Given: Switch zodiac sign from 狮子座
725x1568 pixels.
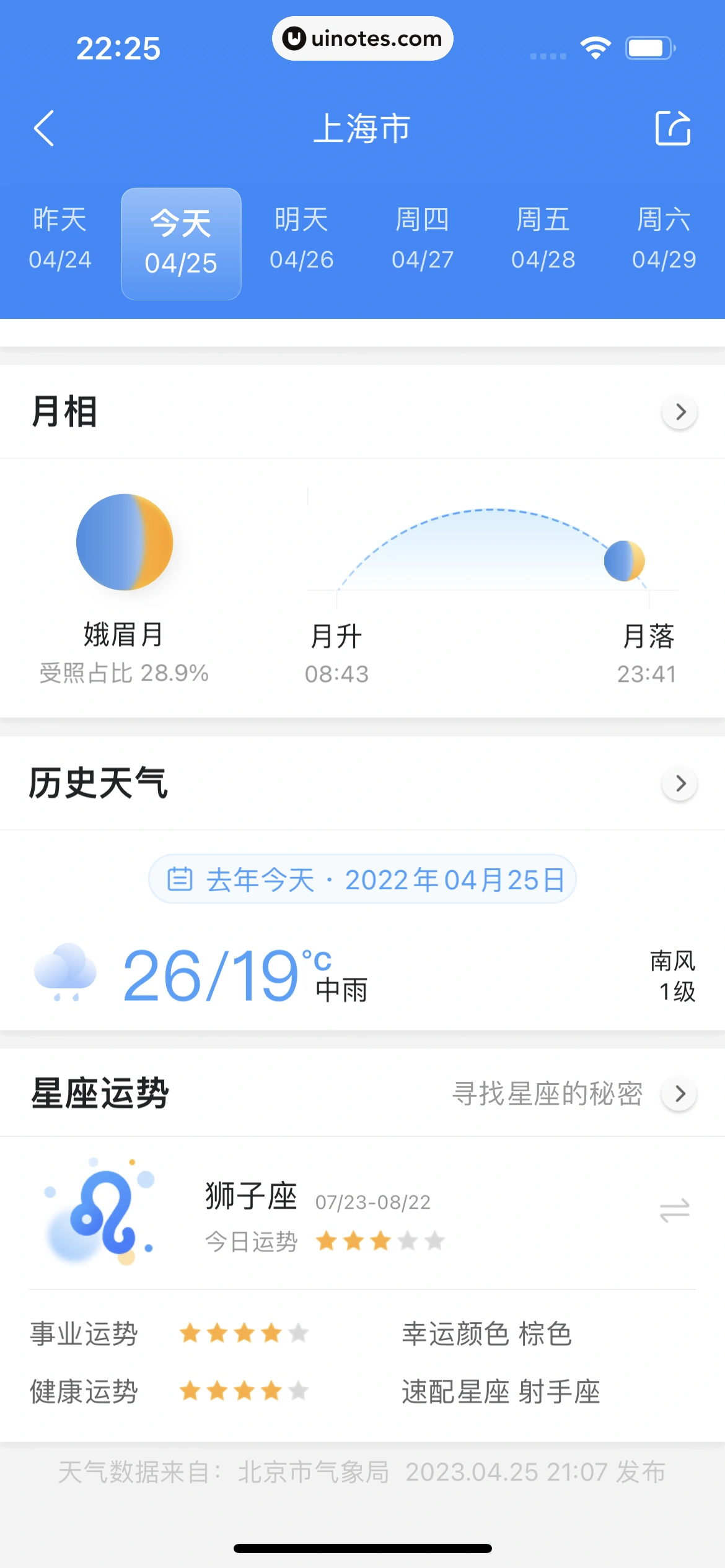Looking at the screenshot, I should 674,1210.
